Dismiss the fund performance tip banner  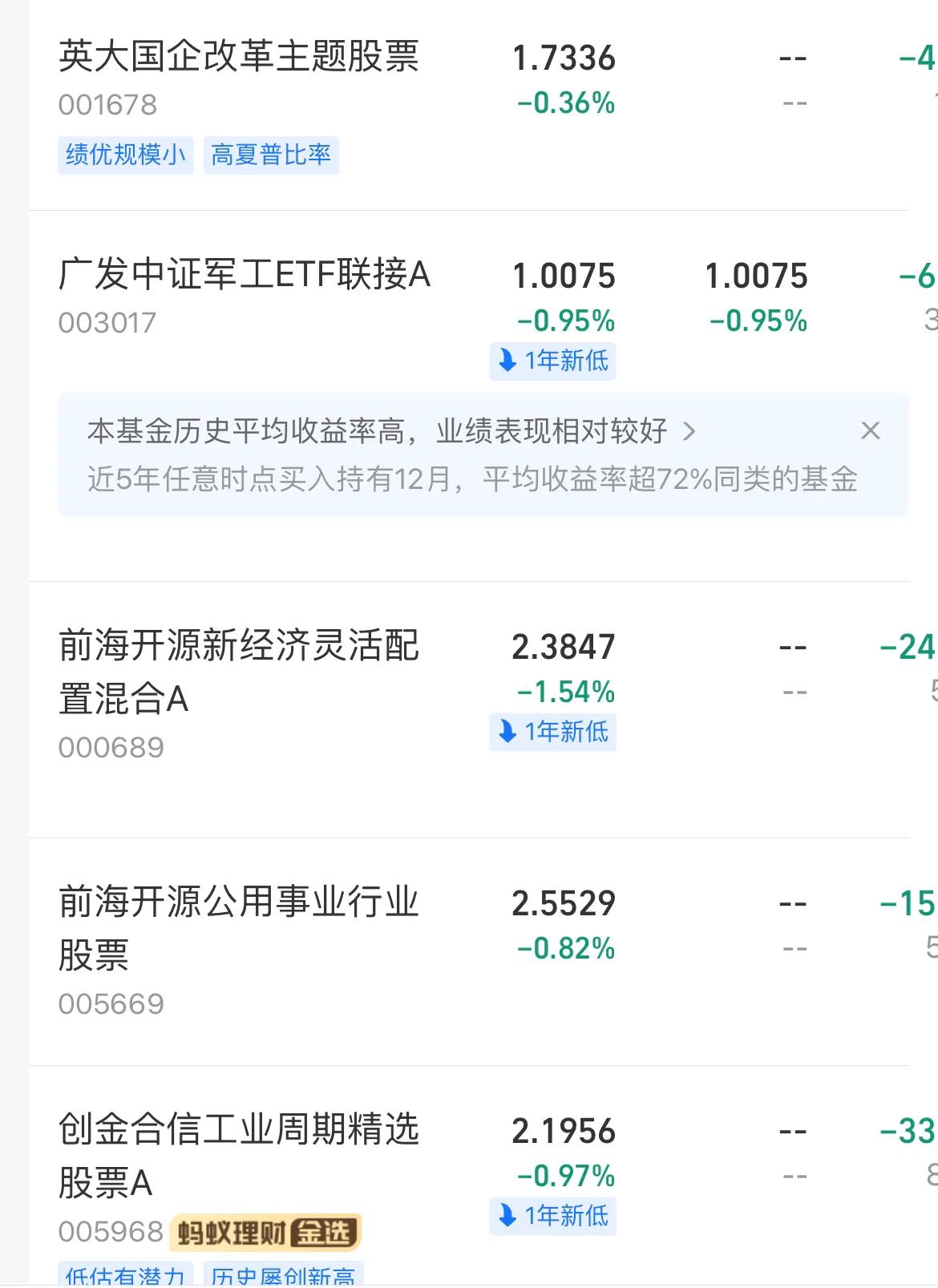click(870, 431)
